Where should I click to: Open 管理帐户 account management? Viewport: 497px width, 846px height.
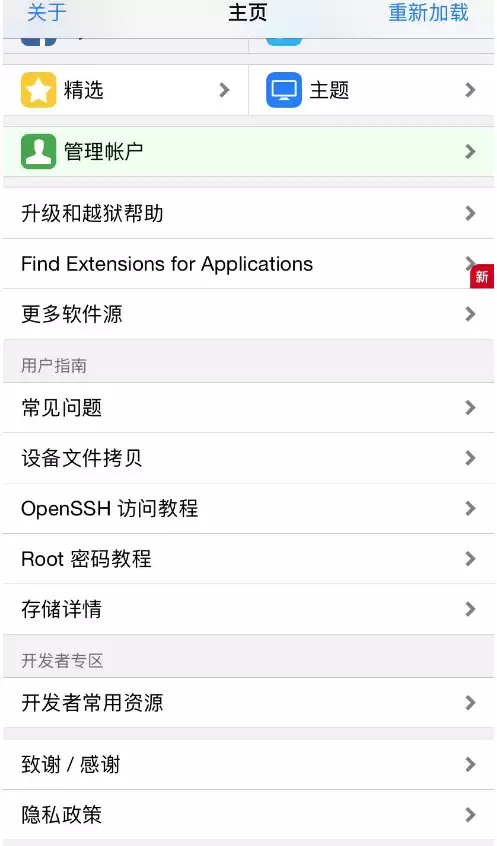coord(248,152)
